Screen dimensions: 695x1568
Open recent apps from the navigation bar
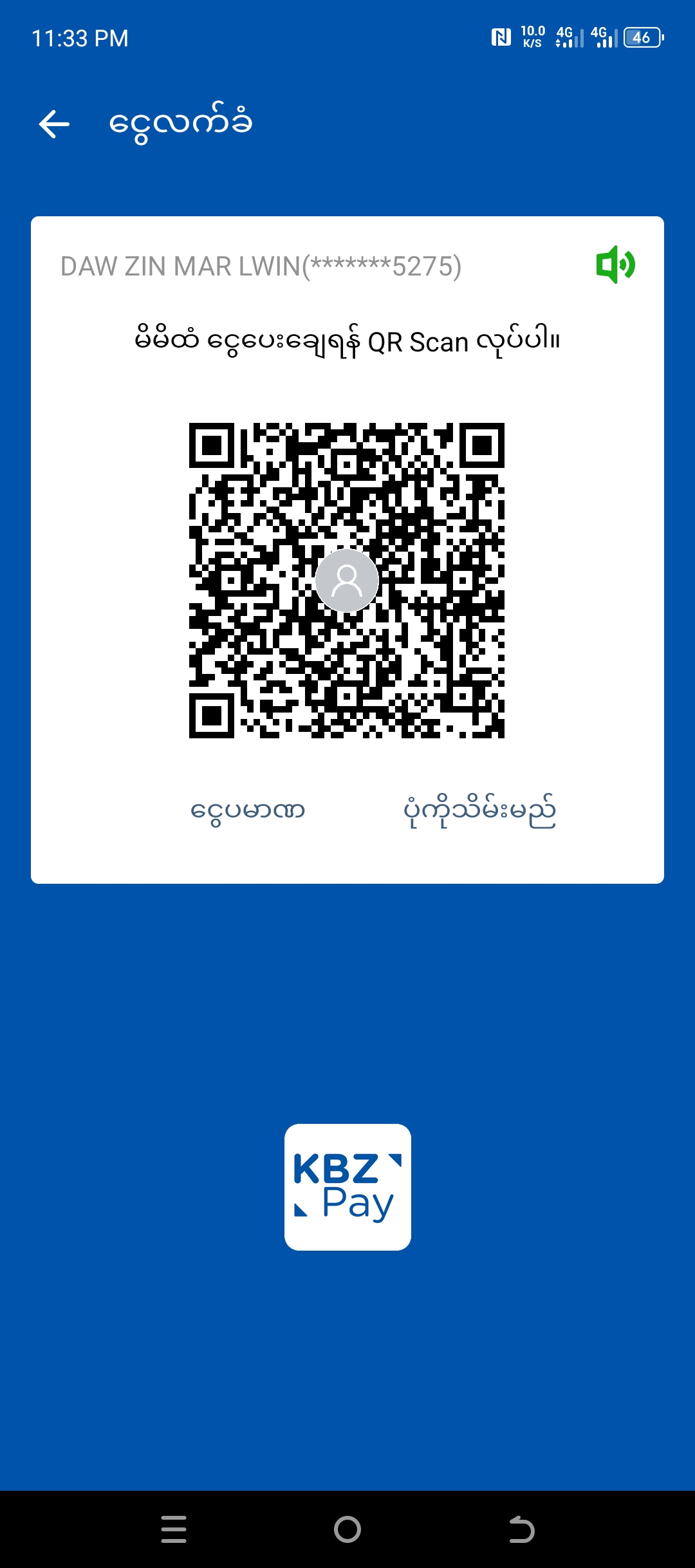coord(174,1529)
